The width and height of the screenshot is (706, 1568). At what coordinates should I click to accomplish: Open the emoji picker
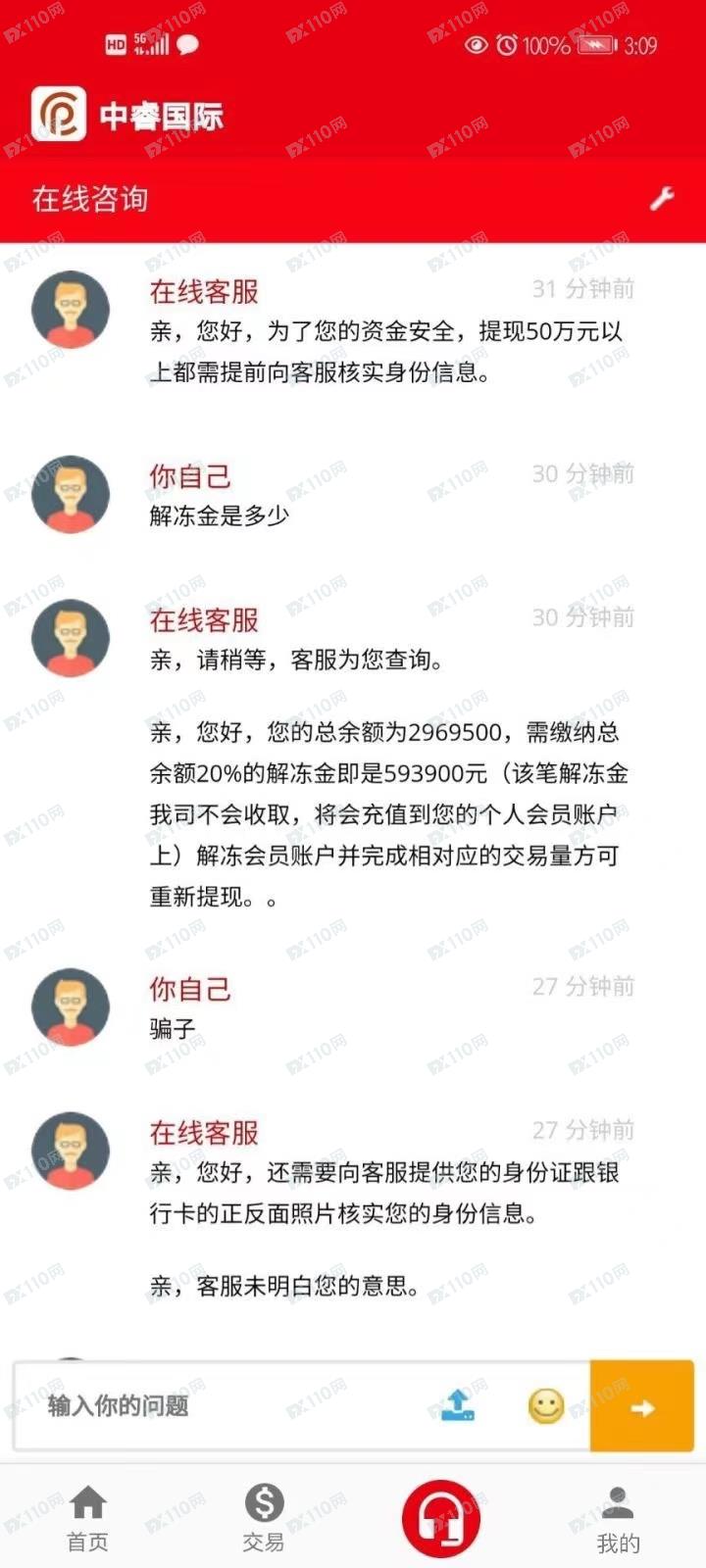[x=546, y=1406]
